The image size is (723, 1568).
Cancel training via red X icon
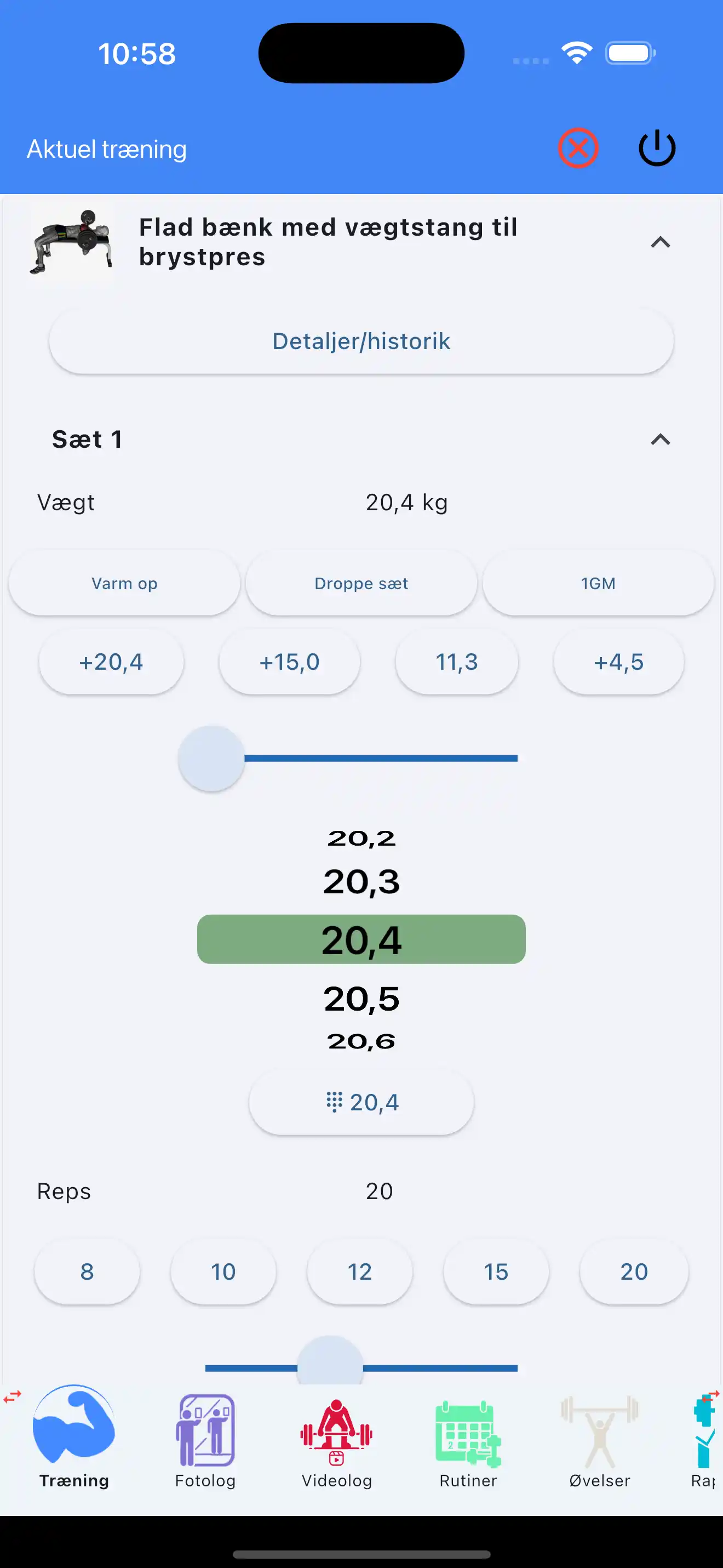tap(578, 148)
